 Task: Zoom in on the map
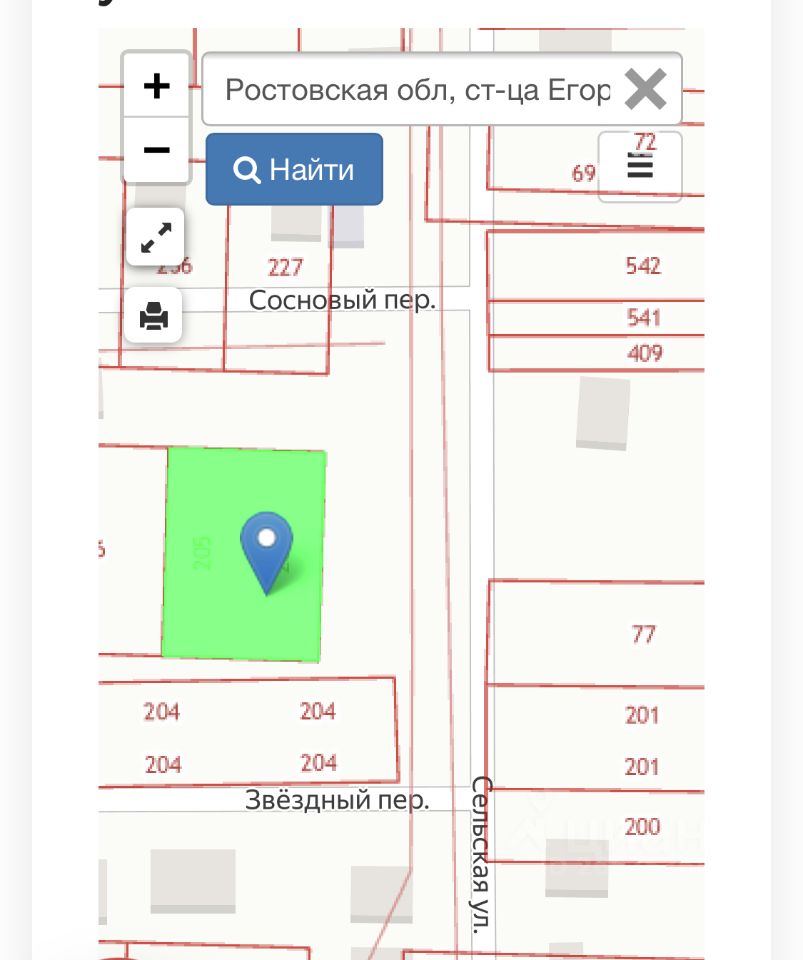point(156,86)
